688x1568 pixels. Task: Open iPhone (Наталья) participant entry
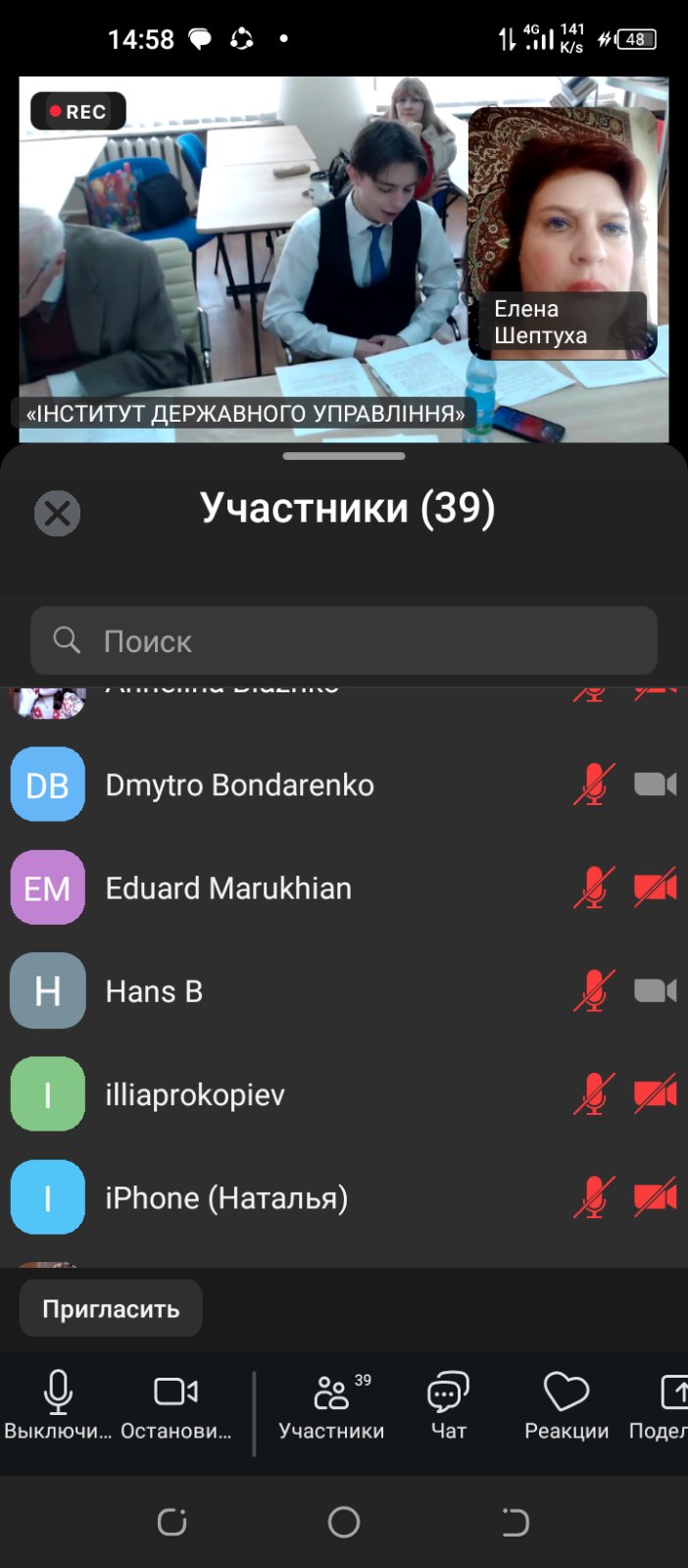226,1197
